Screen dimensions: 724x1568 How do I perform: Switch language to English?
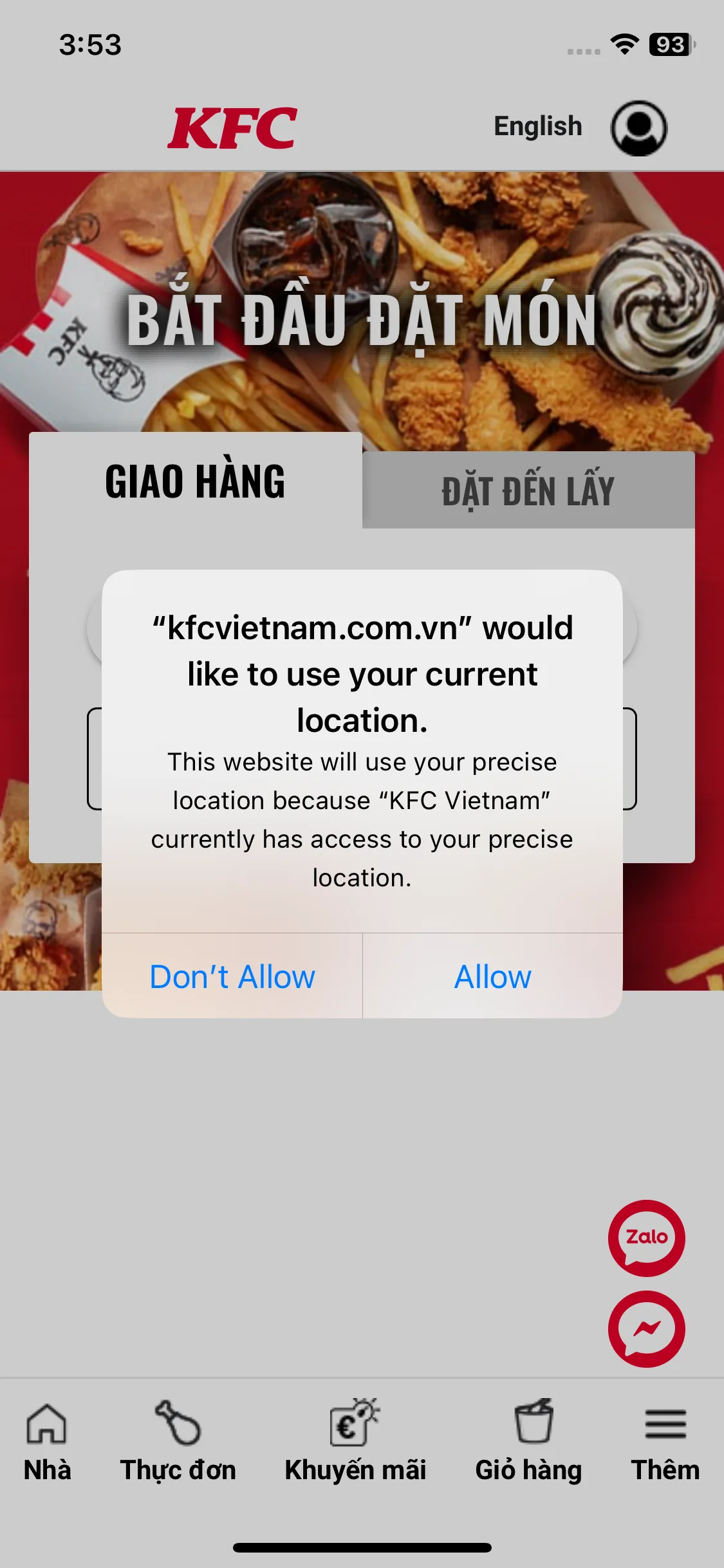pyautogui.click(x=537, y=126)
